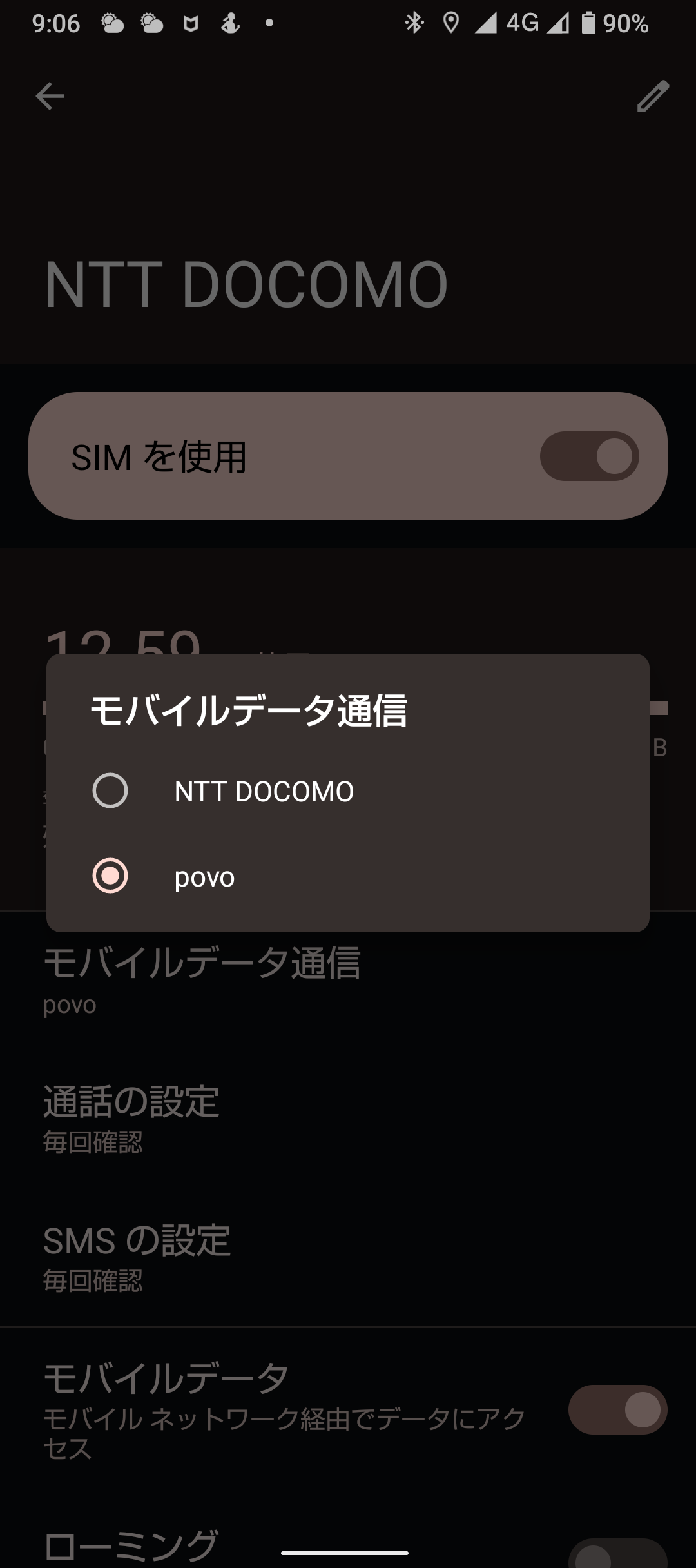The image size is (696, 1568).
Task: Choose the povo radio option
Action: click(347, 876)
